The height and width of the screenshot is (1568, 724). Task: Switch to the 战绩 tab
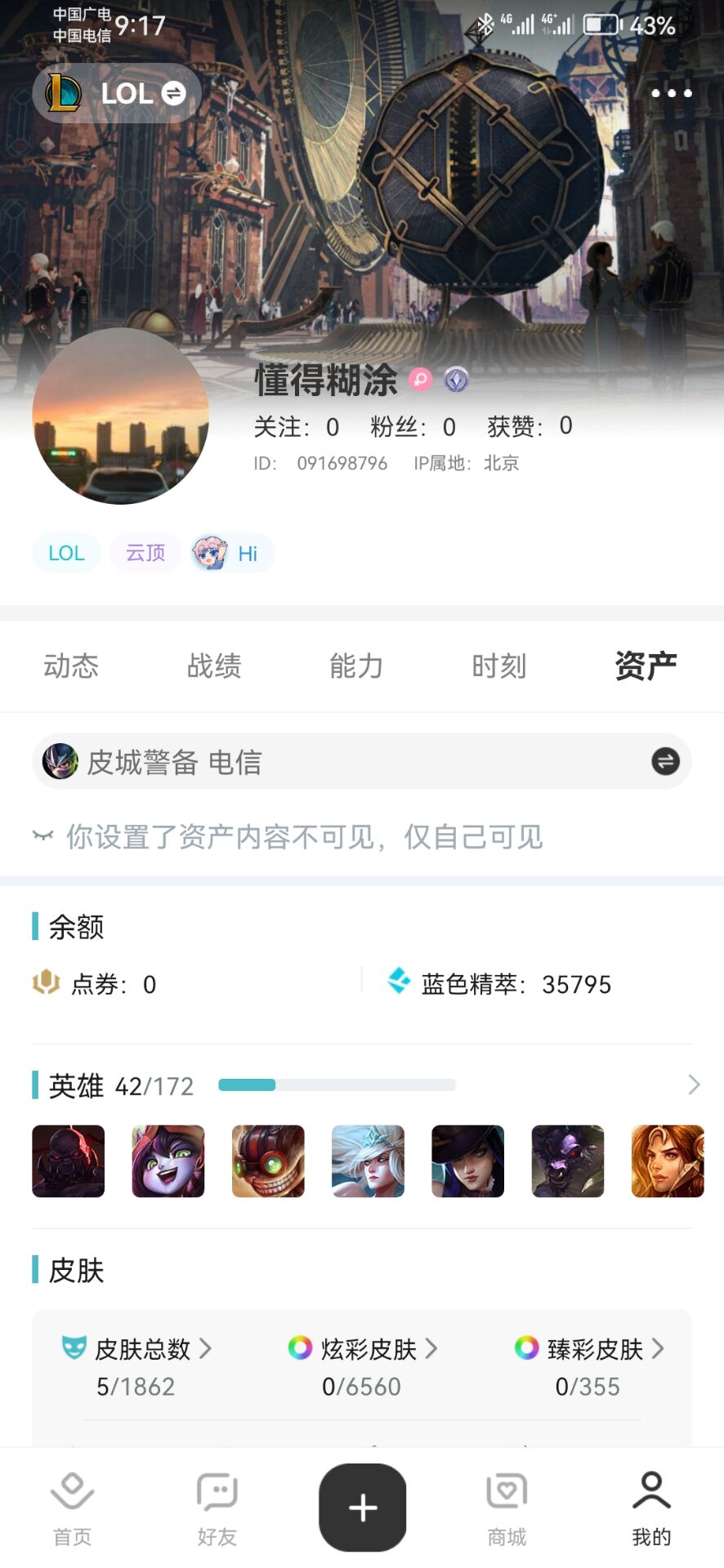[x=214, y=666]
